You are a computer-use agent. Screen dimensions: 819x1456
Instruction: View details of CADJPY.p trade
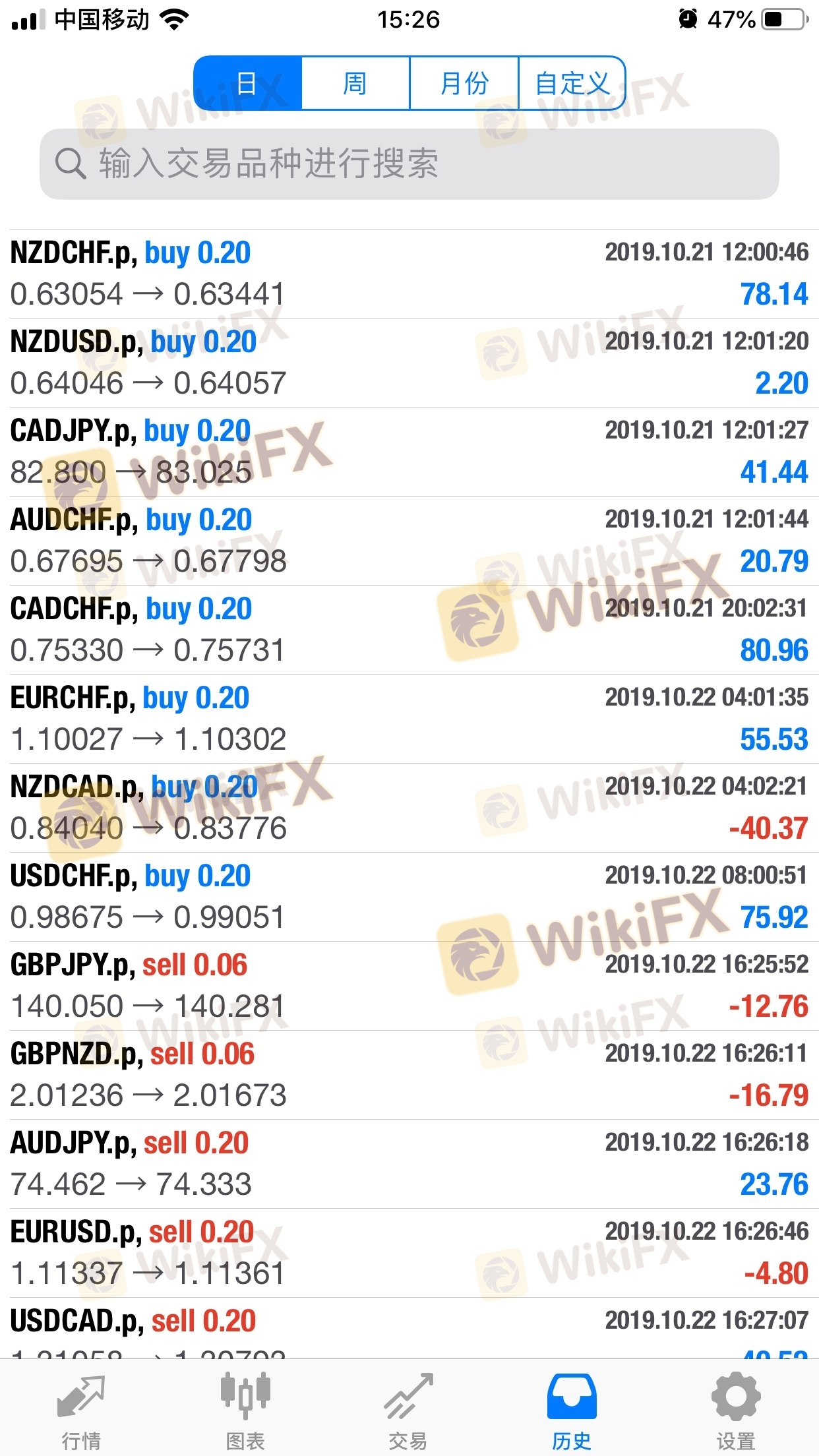click(x=409, y=452)
